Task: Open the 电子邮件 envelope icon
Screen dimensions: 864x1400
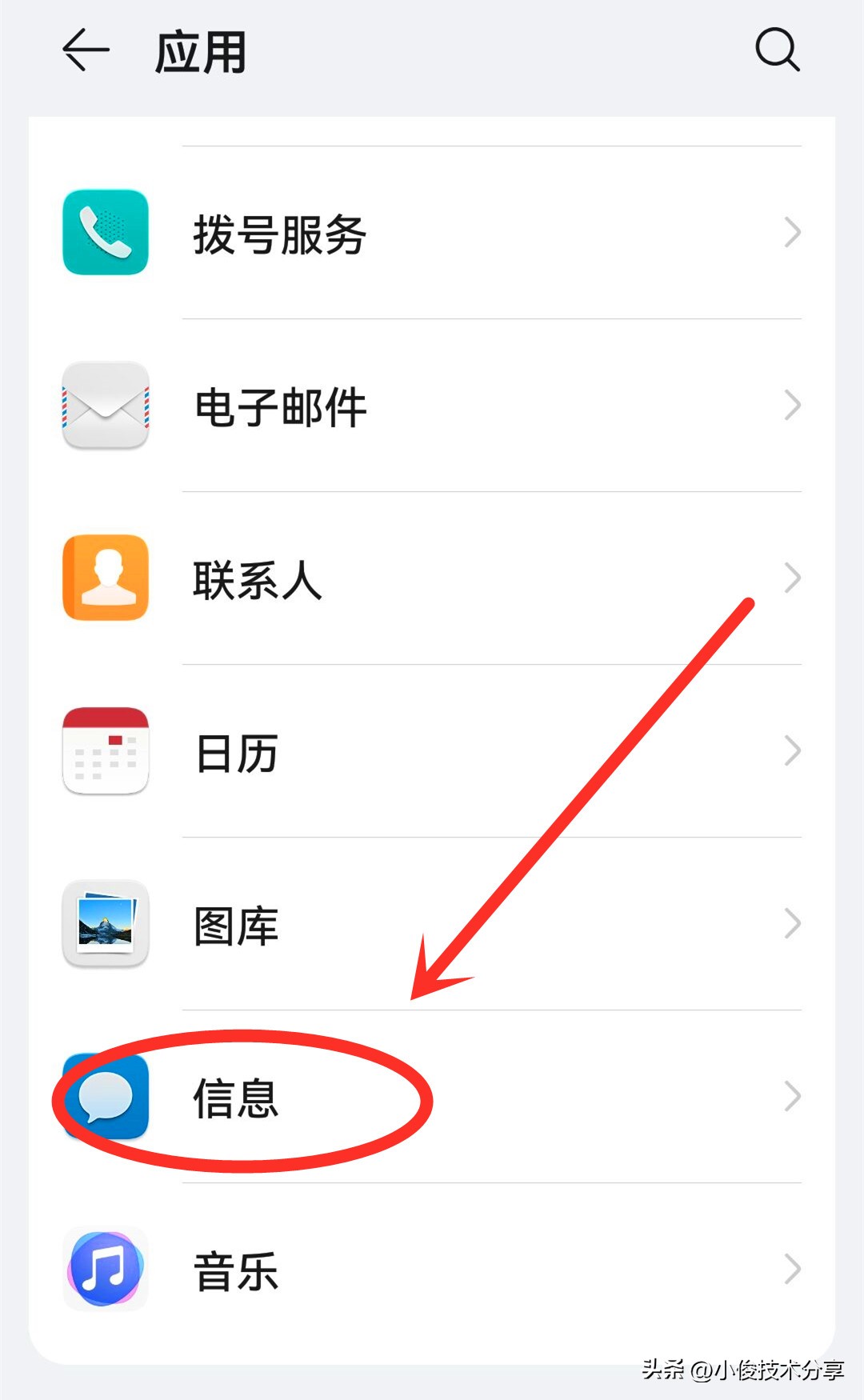Action: 105,406
